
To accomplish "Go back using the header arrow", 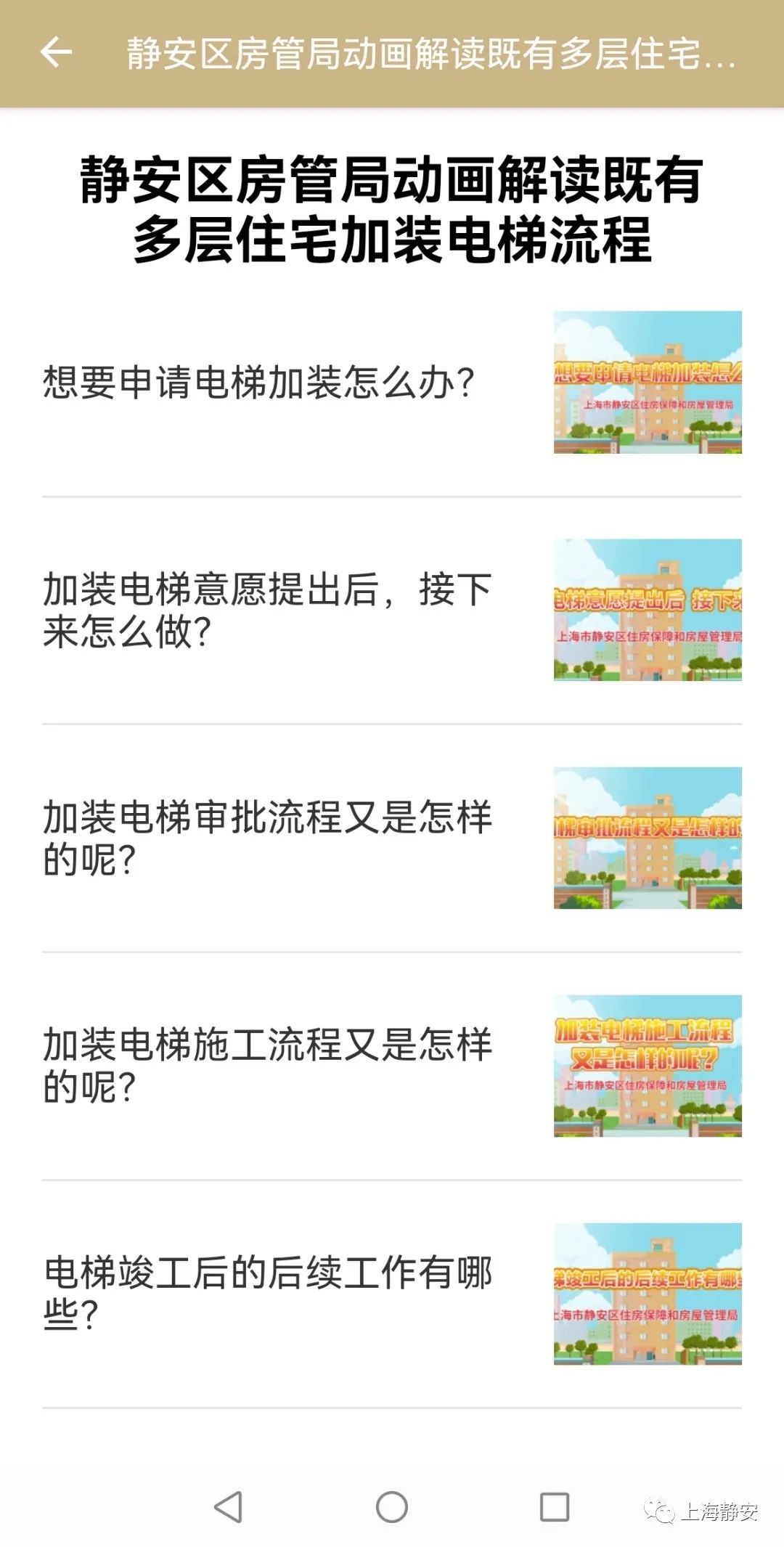I will tap(56, 53).
